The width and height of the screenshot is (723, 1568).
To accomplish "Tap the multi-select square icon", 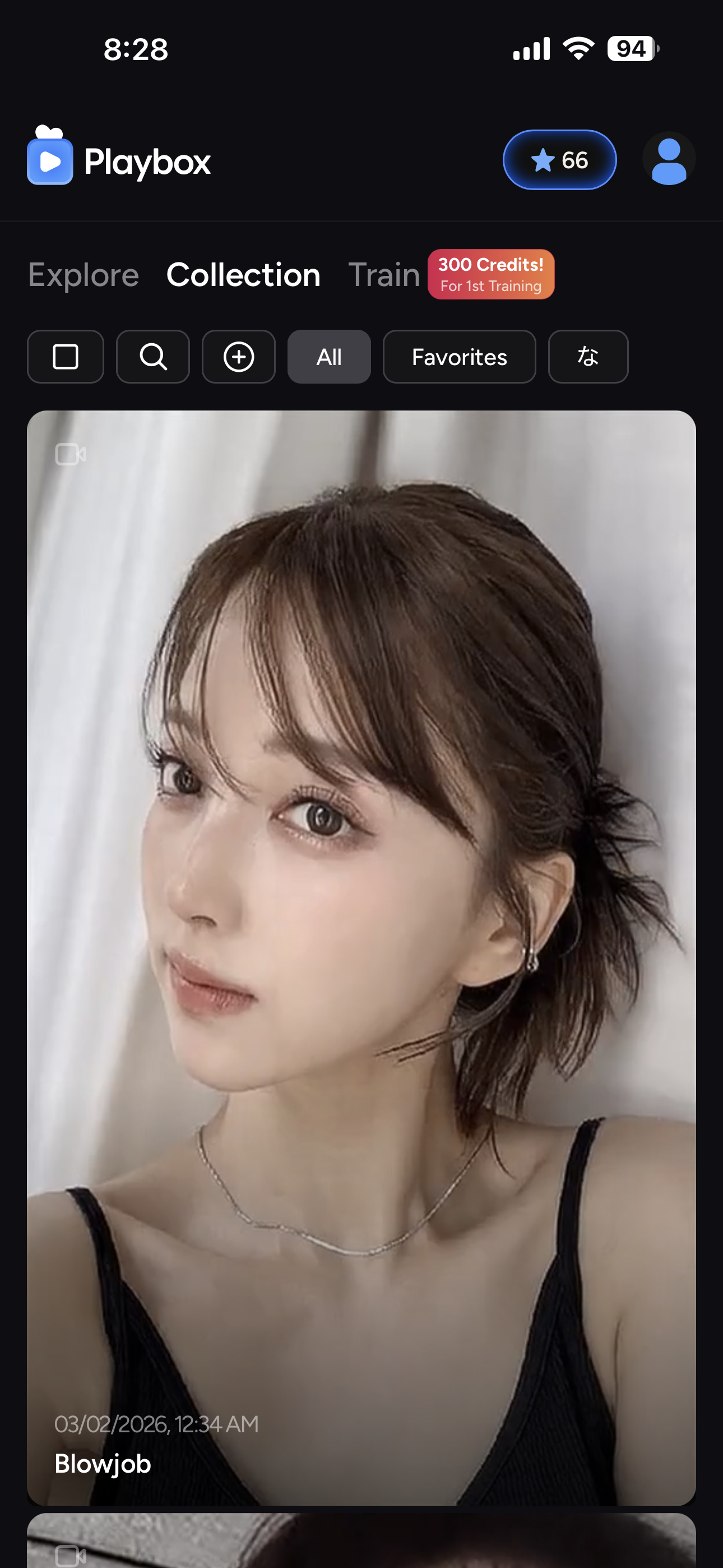I will (x=65, y=357).
